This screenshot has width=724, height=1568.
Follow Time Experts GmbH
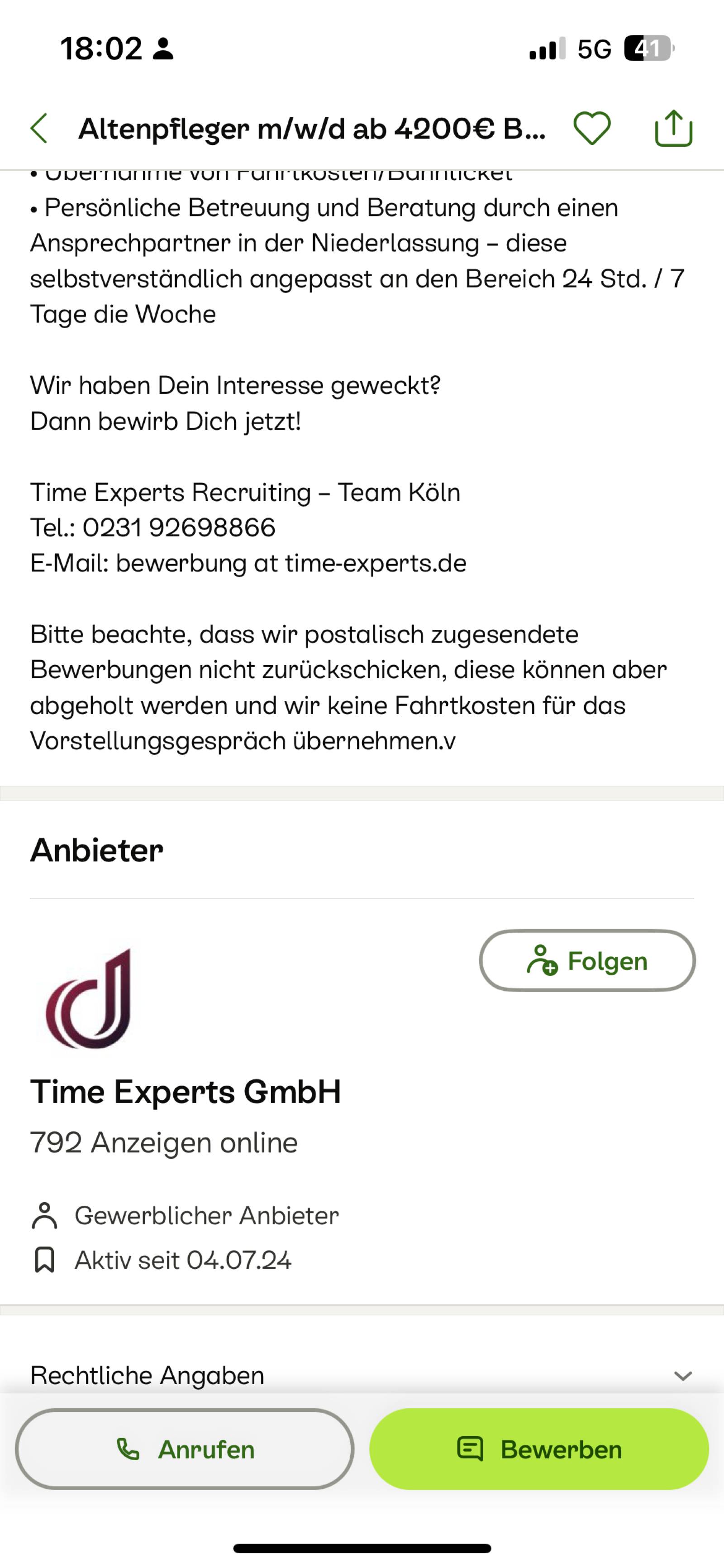pyautogui.click(x=587, y=960)
